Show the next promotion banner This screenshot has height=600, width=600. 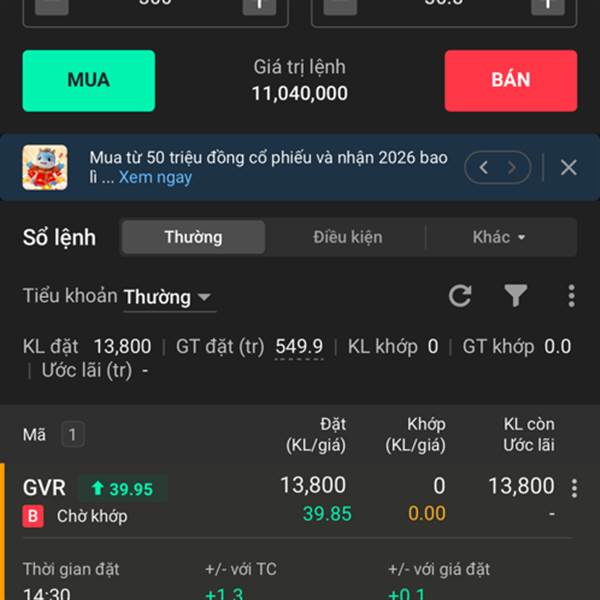(x=512, y=168)
